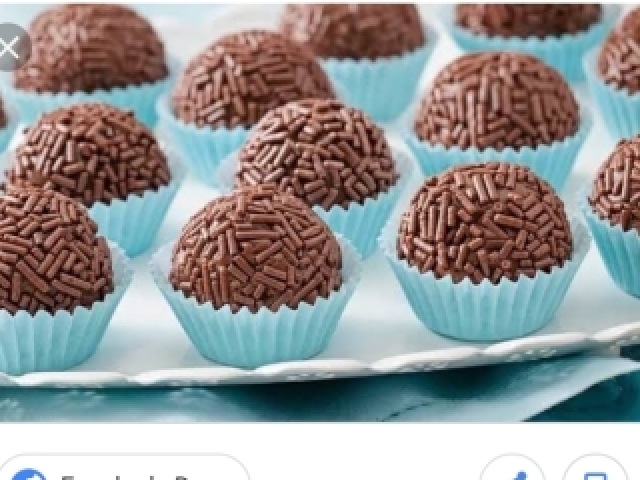Close the image viewer

[x=10, y=47]
